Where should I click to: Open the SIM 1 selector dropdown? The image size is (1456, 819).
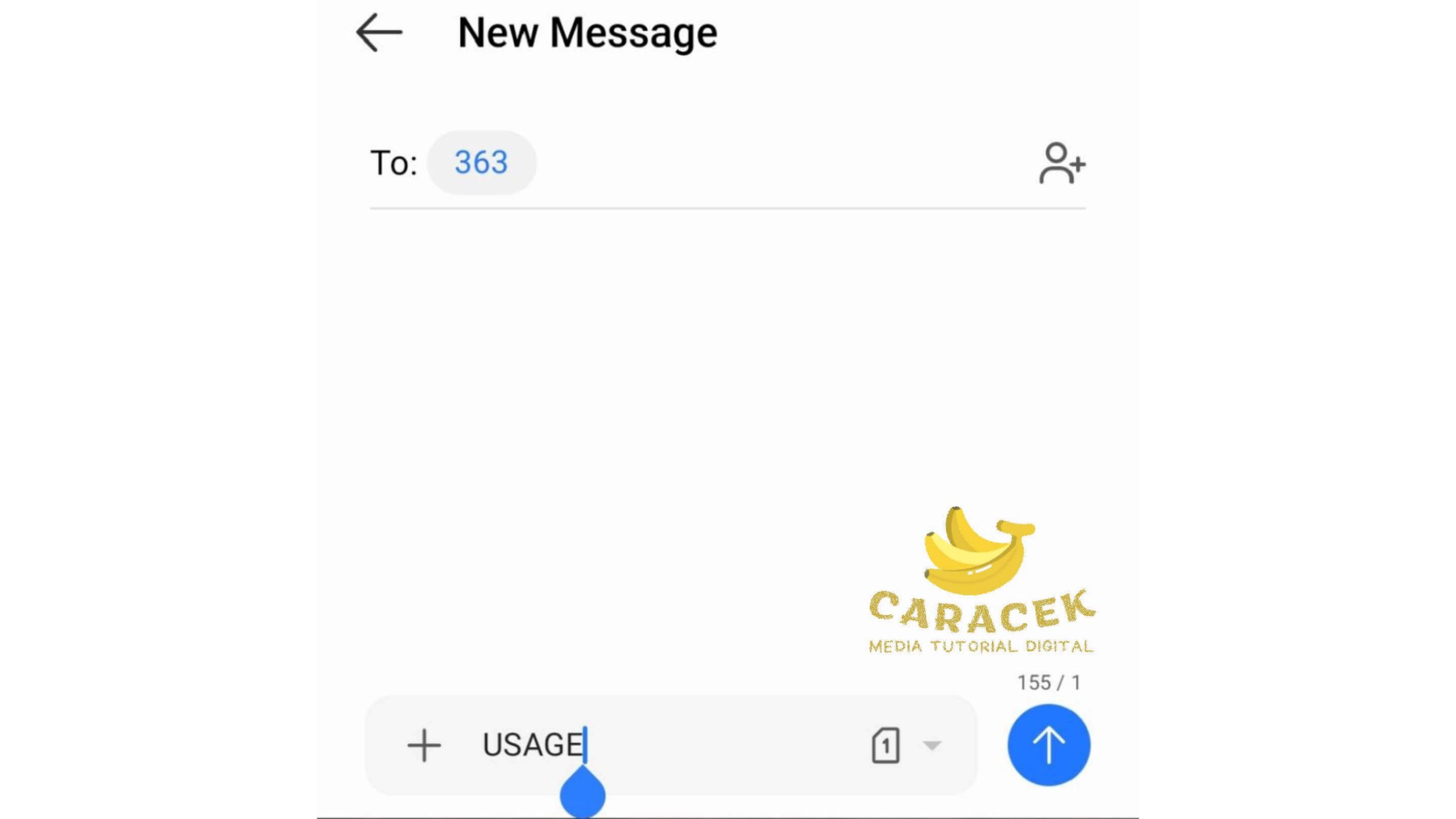(x=905, y=745)
